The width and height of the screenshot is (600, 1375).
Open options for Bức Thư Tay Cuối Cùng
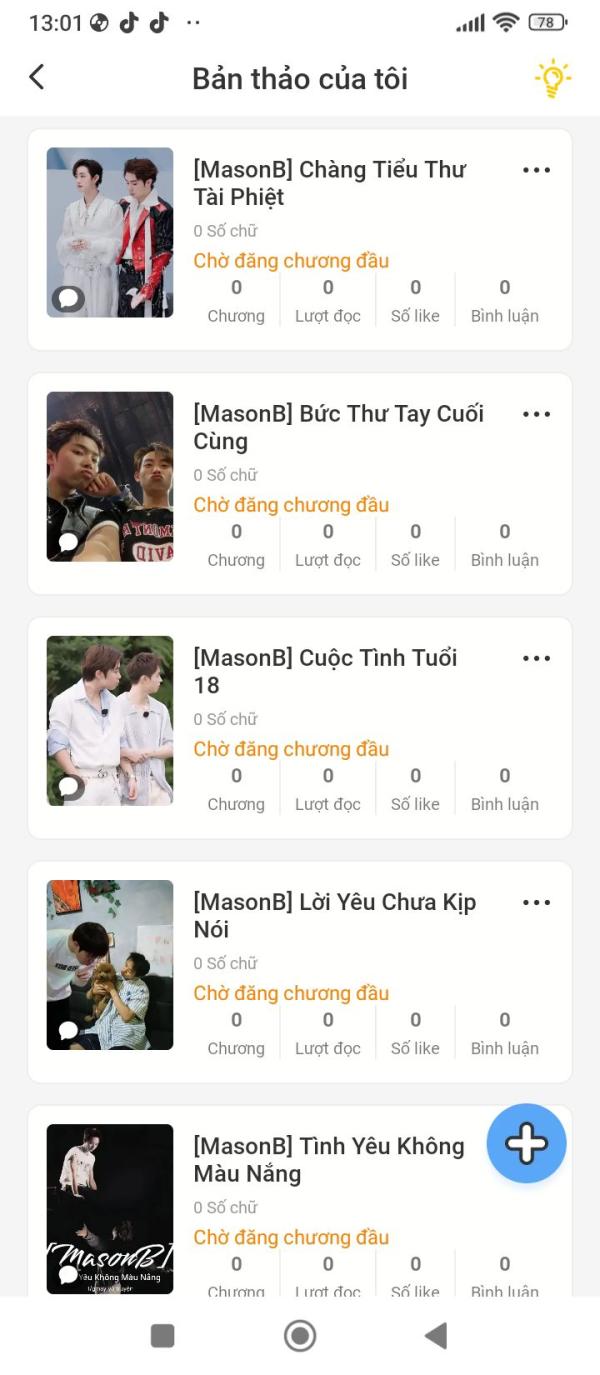click(x=536, y=414)
